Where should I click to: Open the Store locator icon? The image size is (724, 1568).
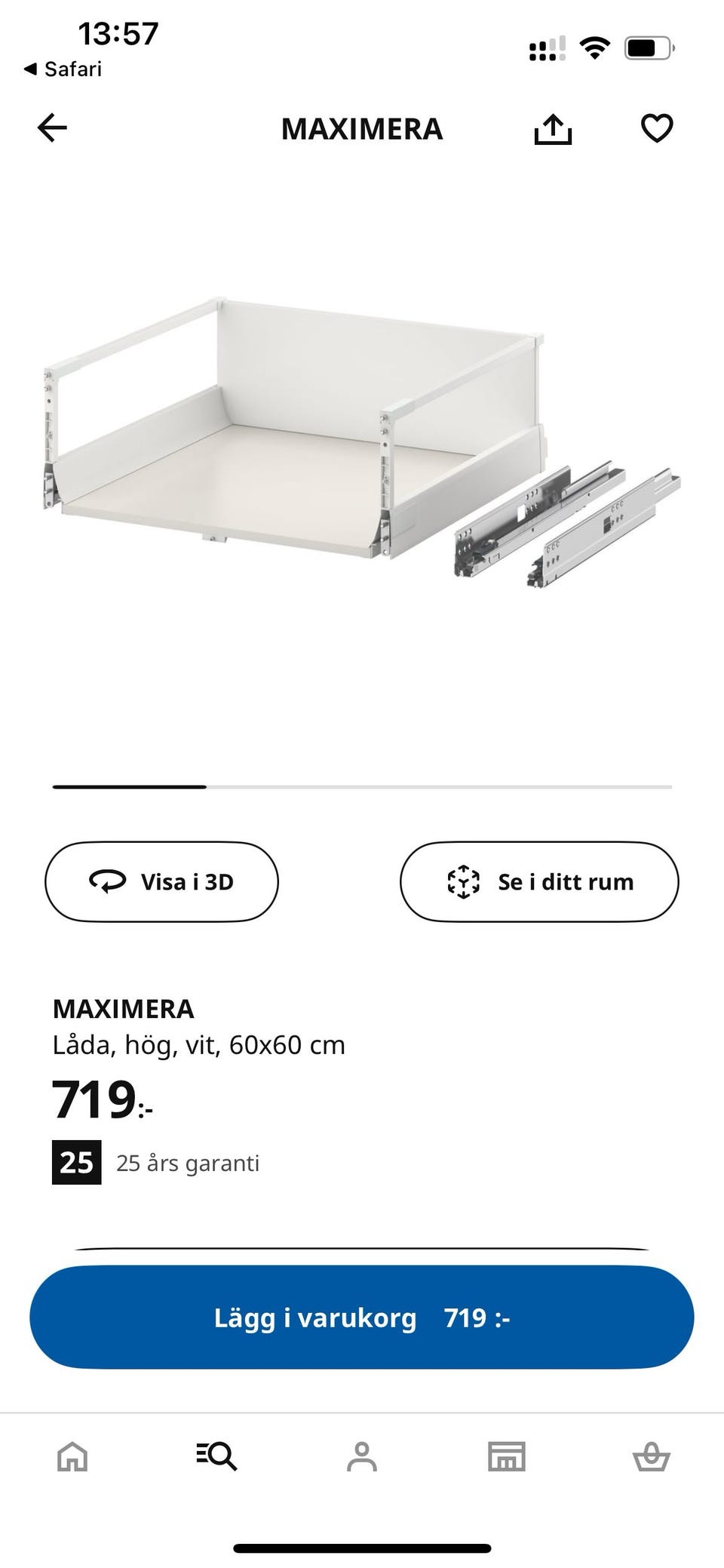[x=507, y=1457]
